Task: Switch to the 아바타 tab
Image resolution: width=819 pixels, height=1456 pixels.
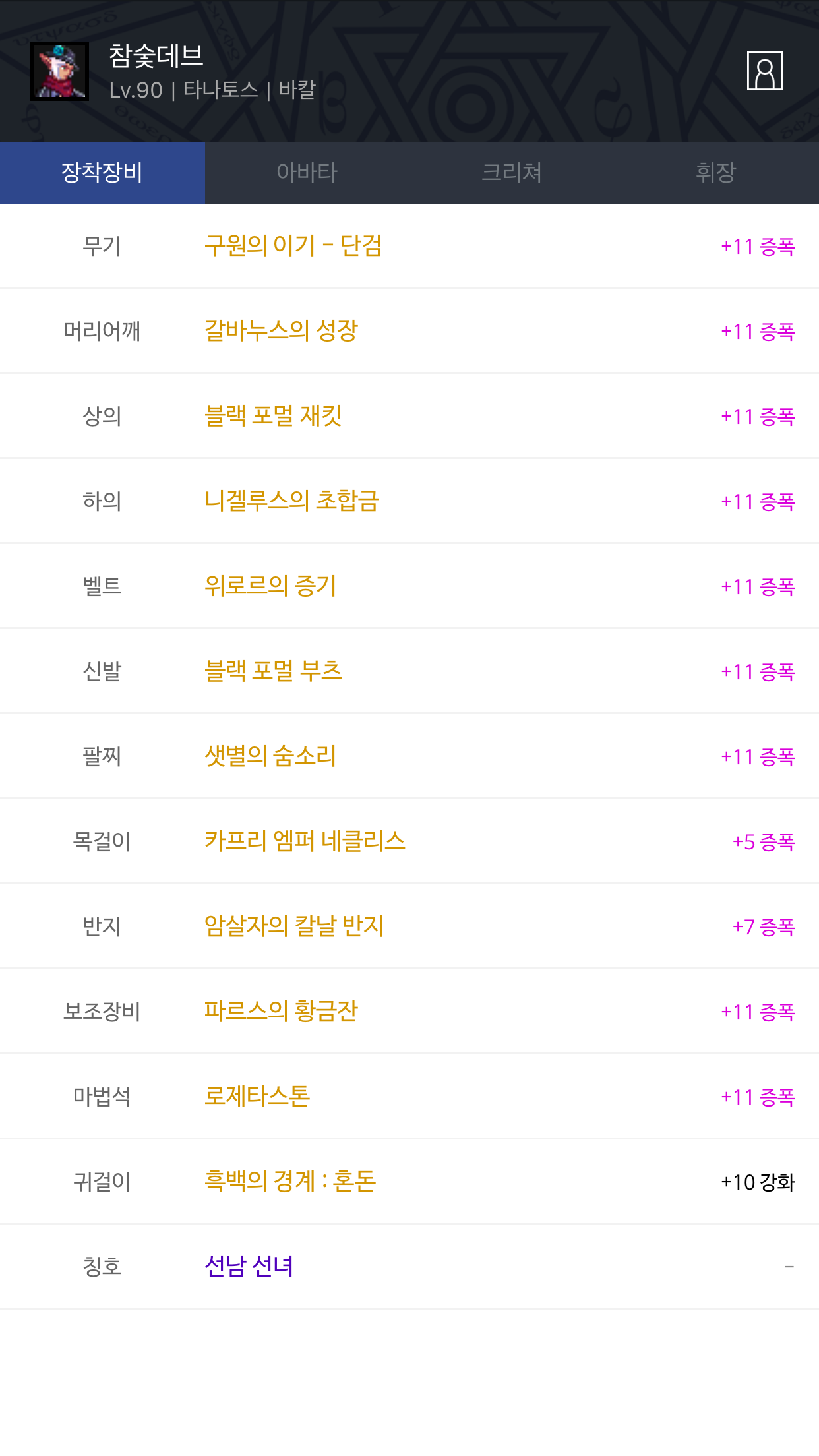Action: pos(307,173)
